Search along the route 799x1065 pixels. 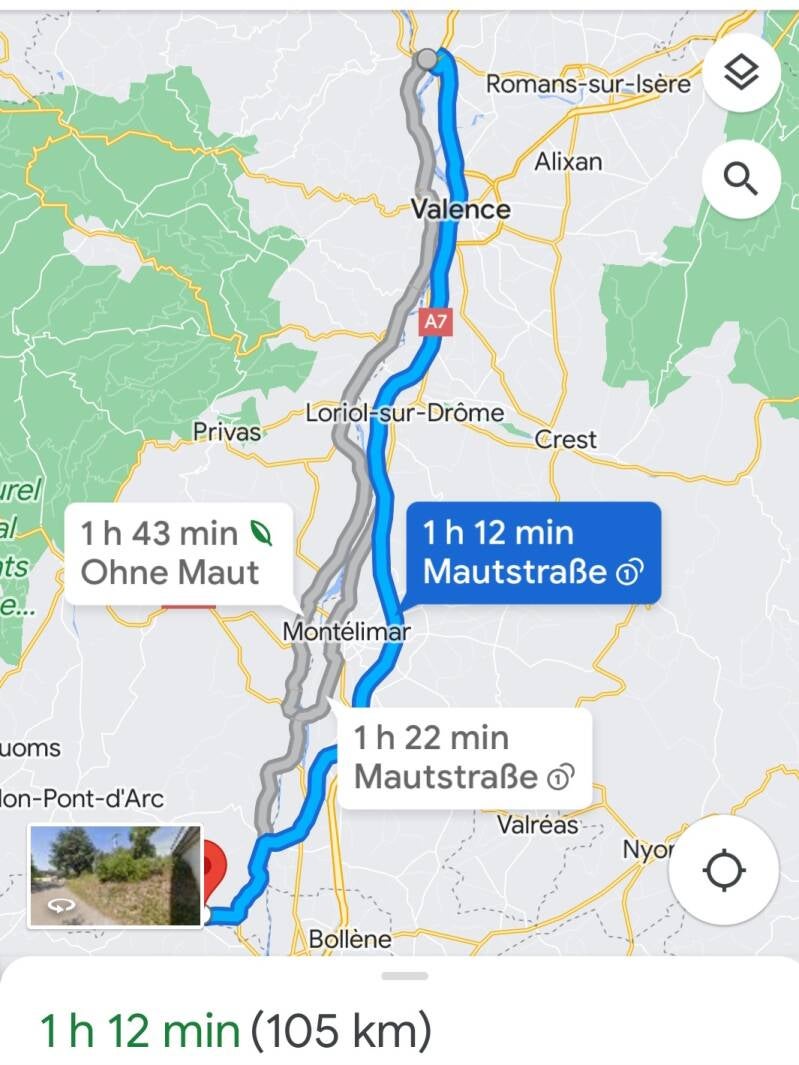click(x=741, y=179)
